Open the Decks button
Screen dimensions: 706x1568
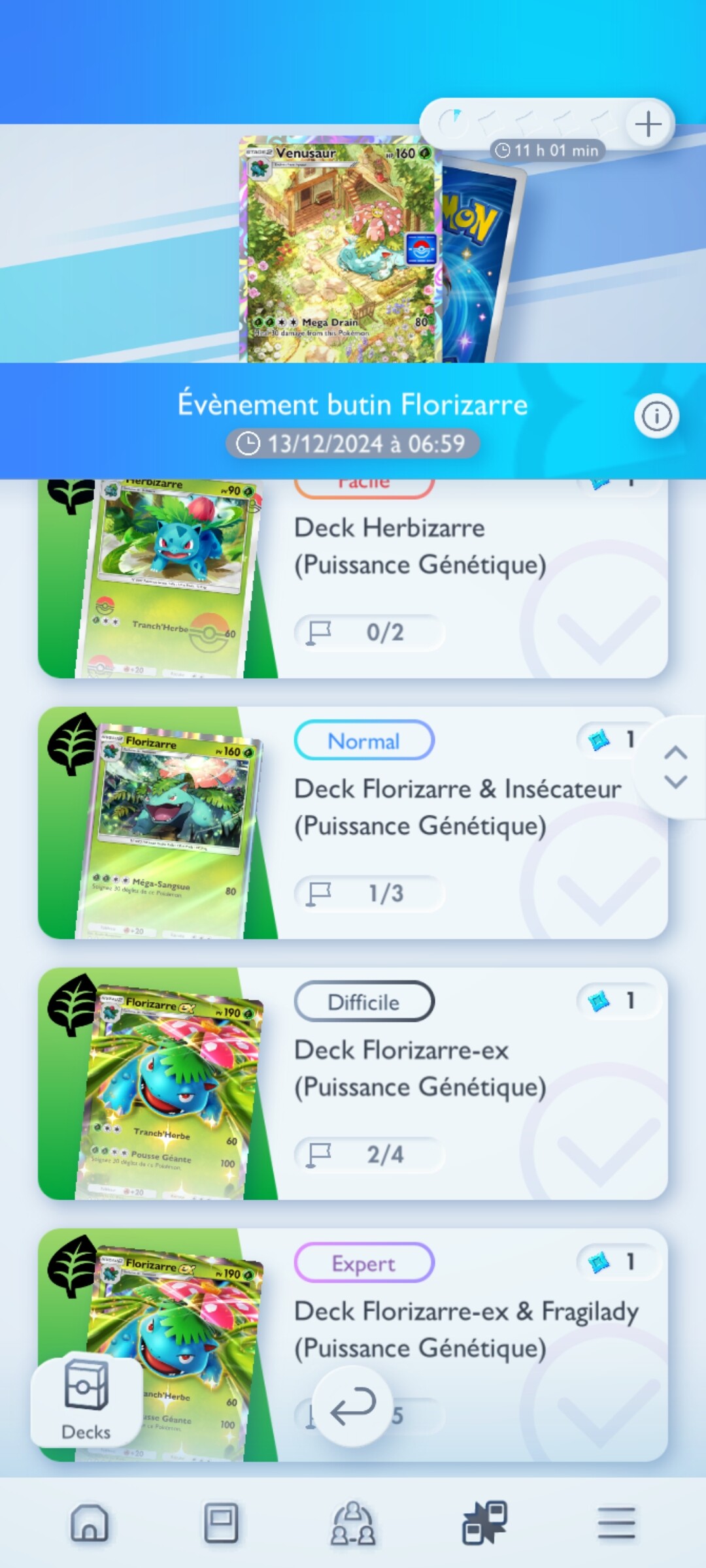(x=86, y=1399)
